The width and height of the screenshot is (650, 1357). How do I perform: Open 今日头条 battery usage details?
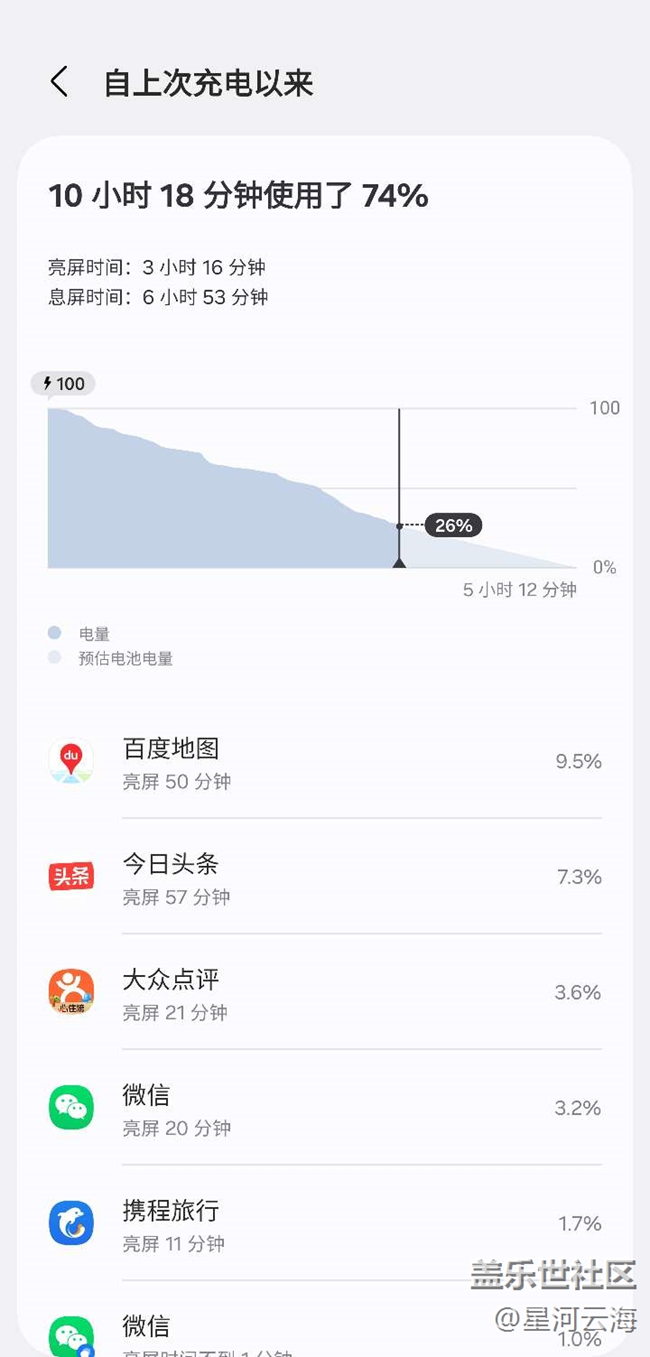(x=325, y=877)
